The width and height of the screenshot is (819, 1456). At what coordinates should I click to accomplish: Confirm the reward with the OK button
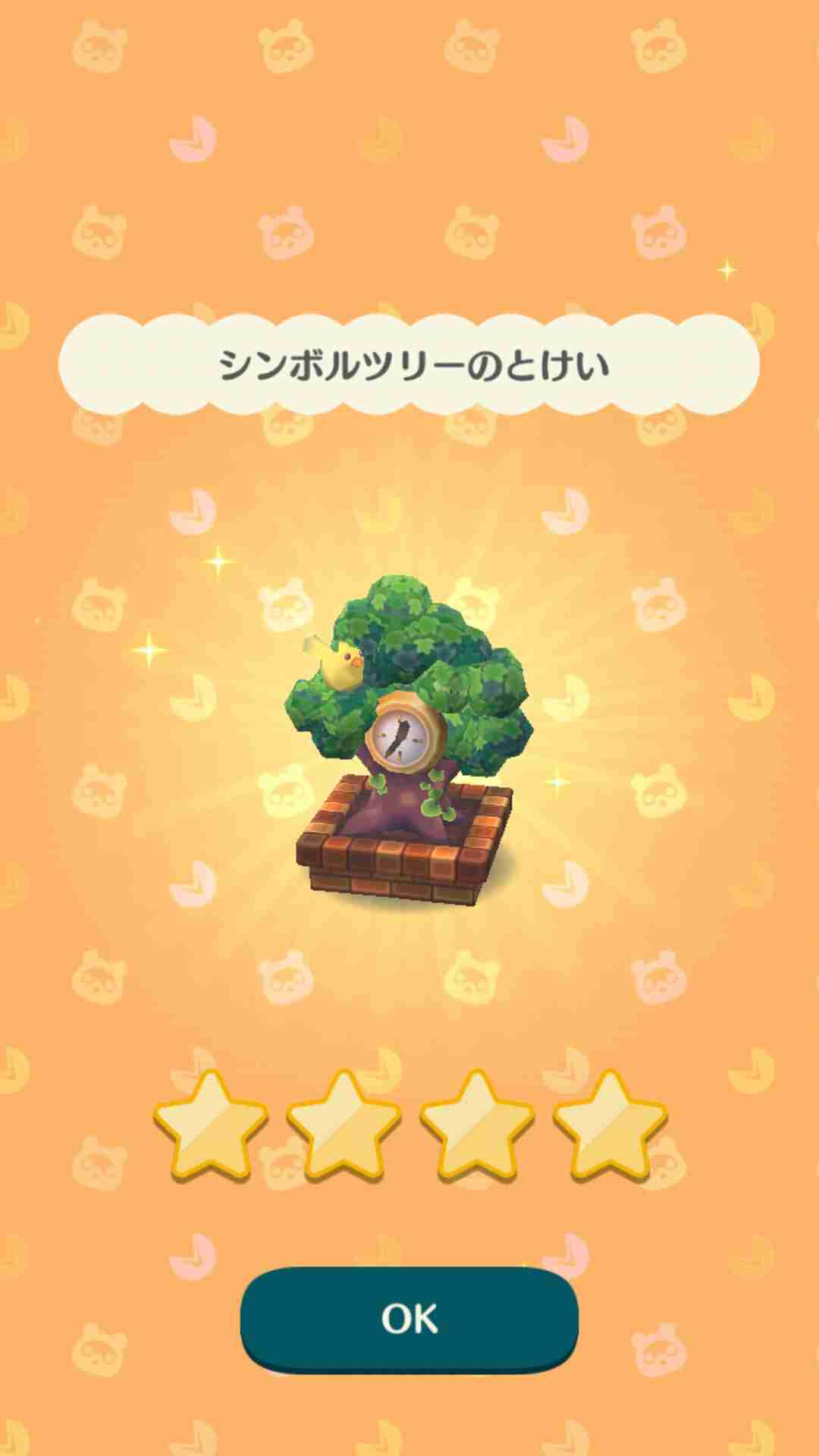[409, 1319]
